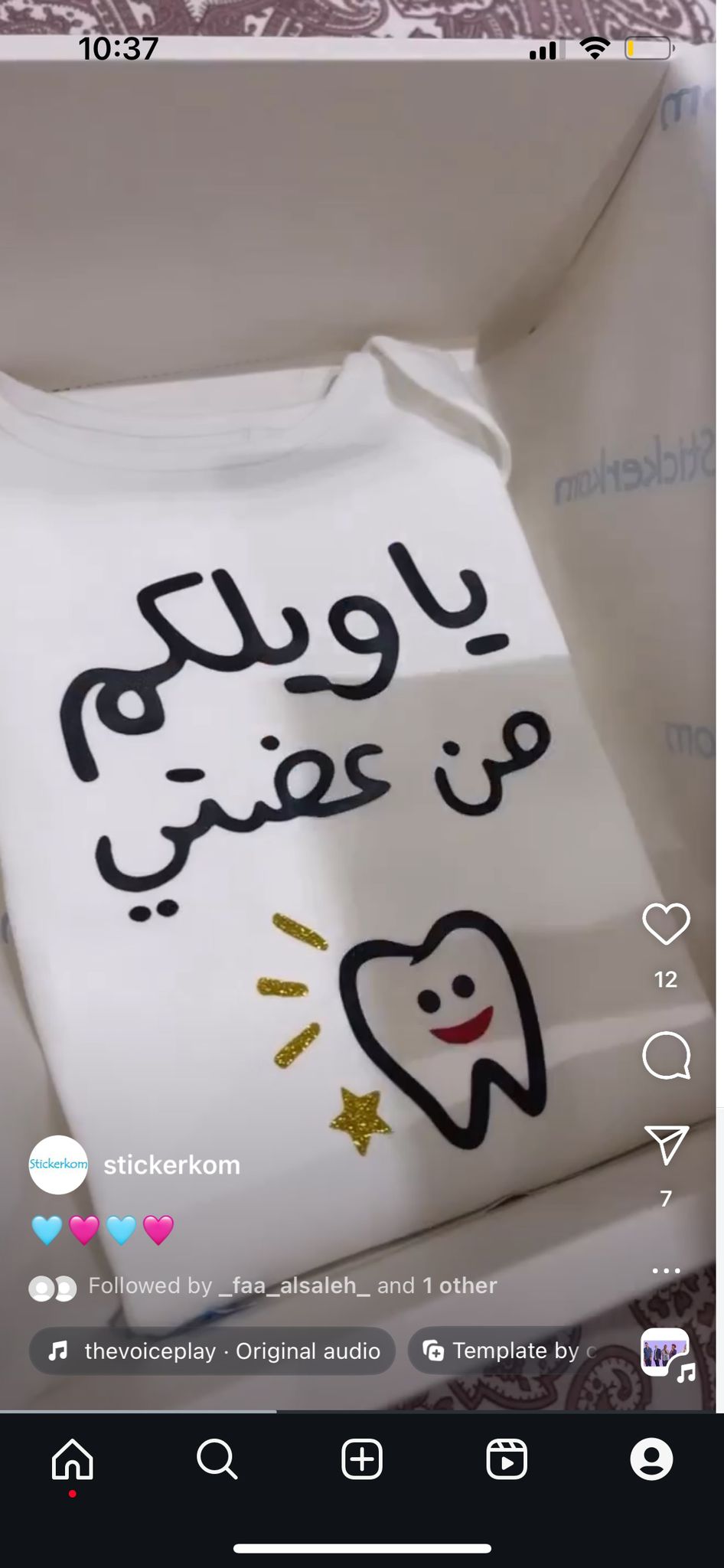This screenshot has height=1568, width=724.
Task: Like this stickerkom reel
Action: (666, 924)
